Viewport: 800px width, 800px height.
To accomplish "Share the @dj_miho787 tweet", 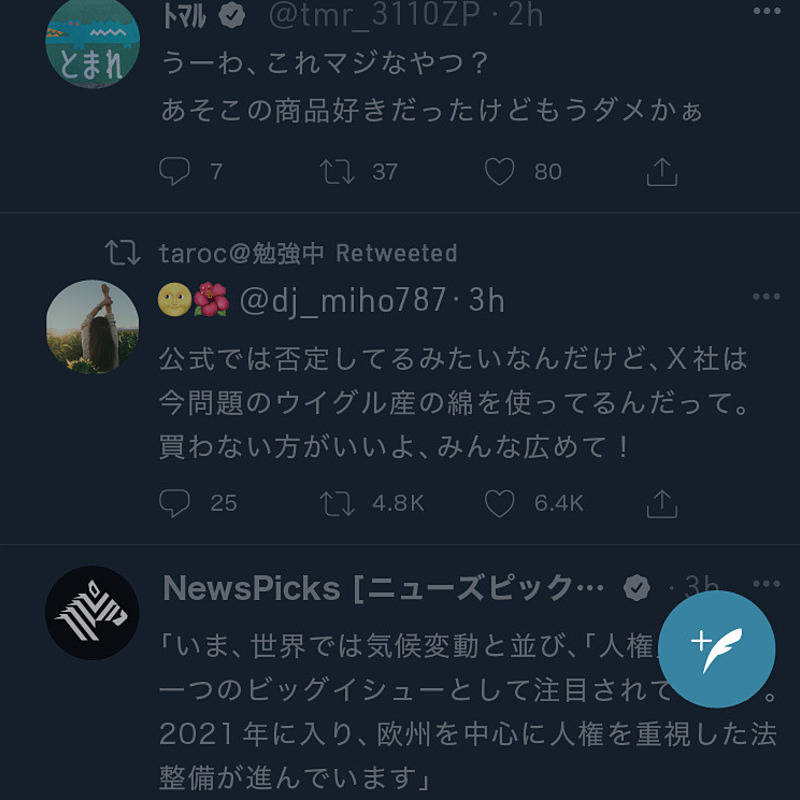I will pos(661,503).
